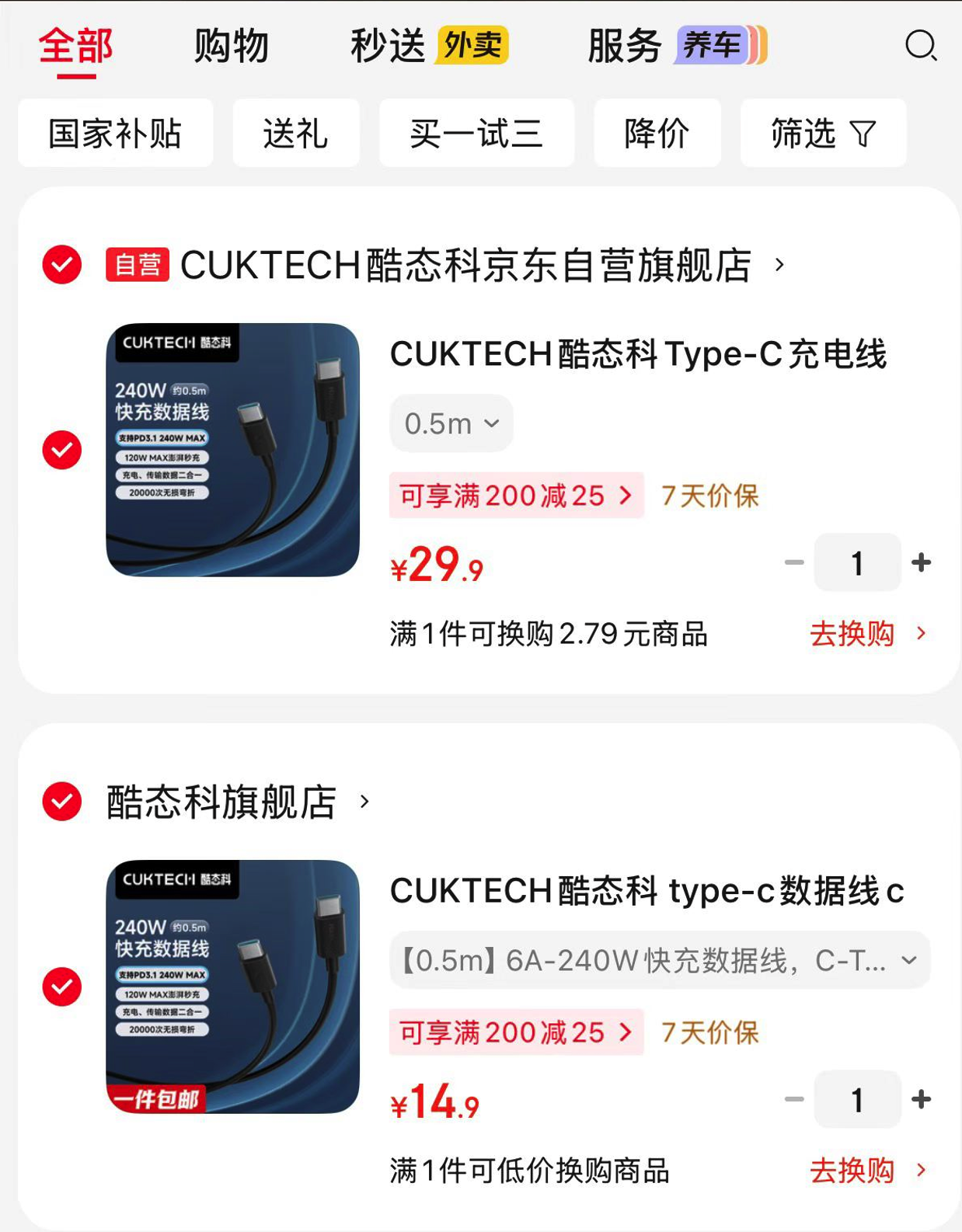
Task: Select the 降价 filter chip
Action: 657,134
